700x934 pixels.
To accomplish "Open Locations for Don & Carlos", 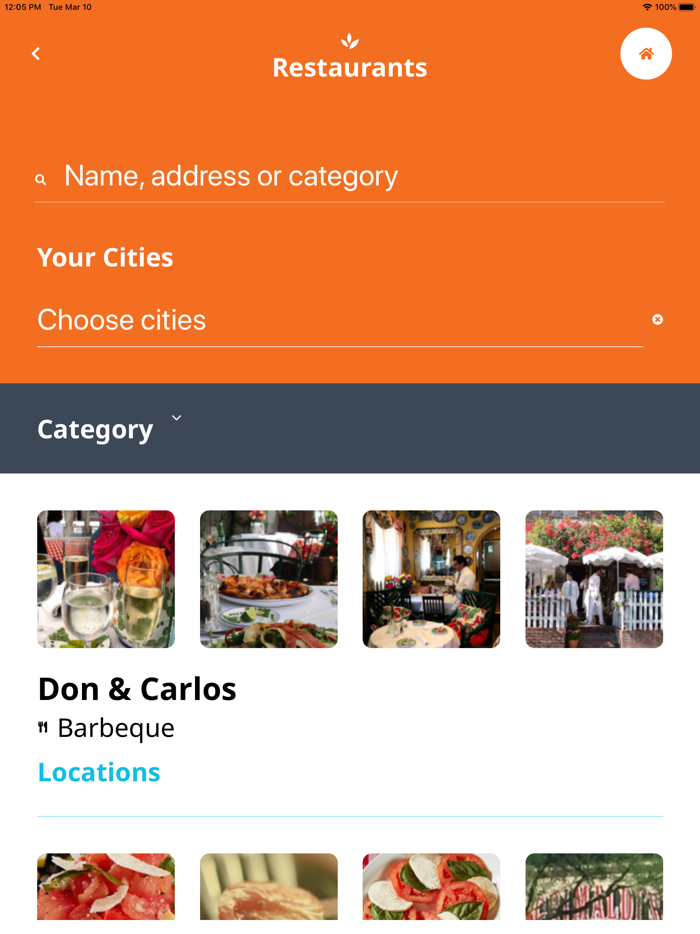I will [x=99, y=772].
